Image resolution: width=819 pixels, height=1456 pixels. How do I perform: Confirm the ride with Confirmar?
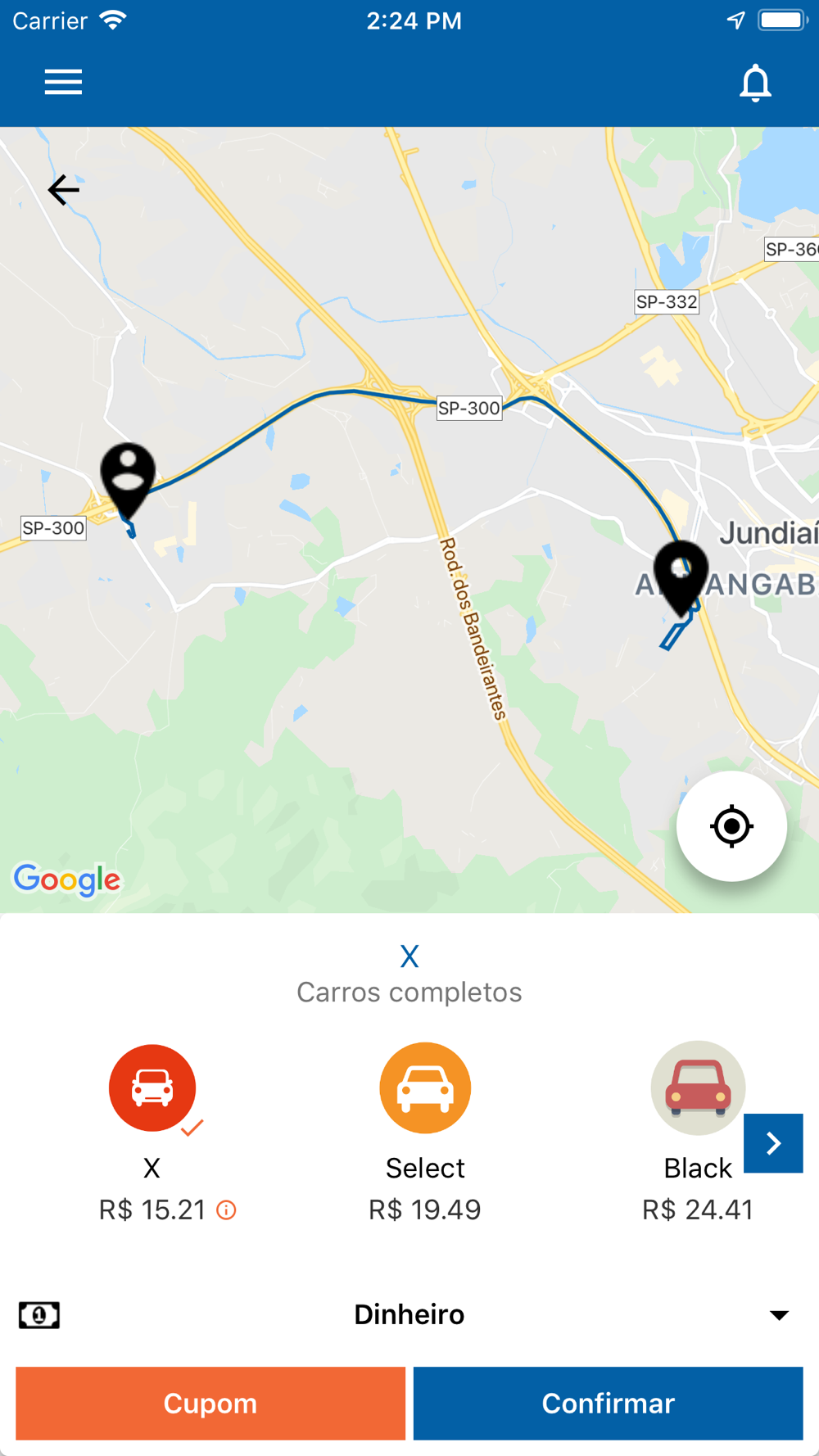[x=608, y=1404]
